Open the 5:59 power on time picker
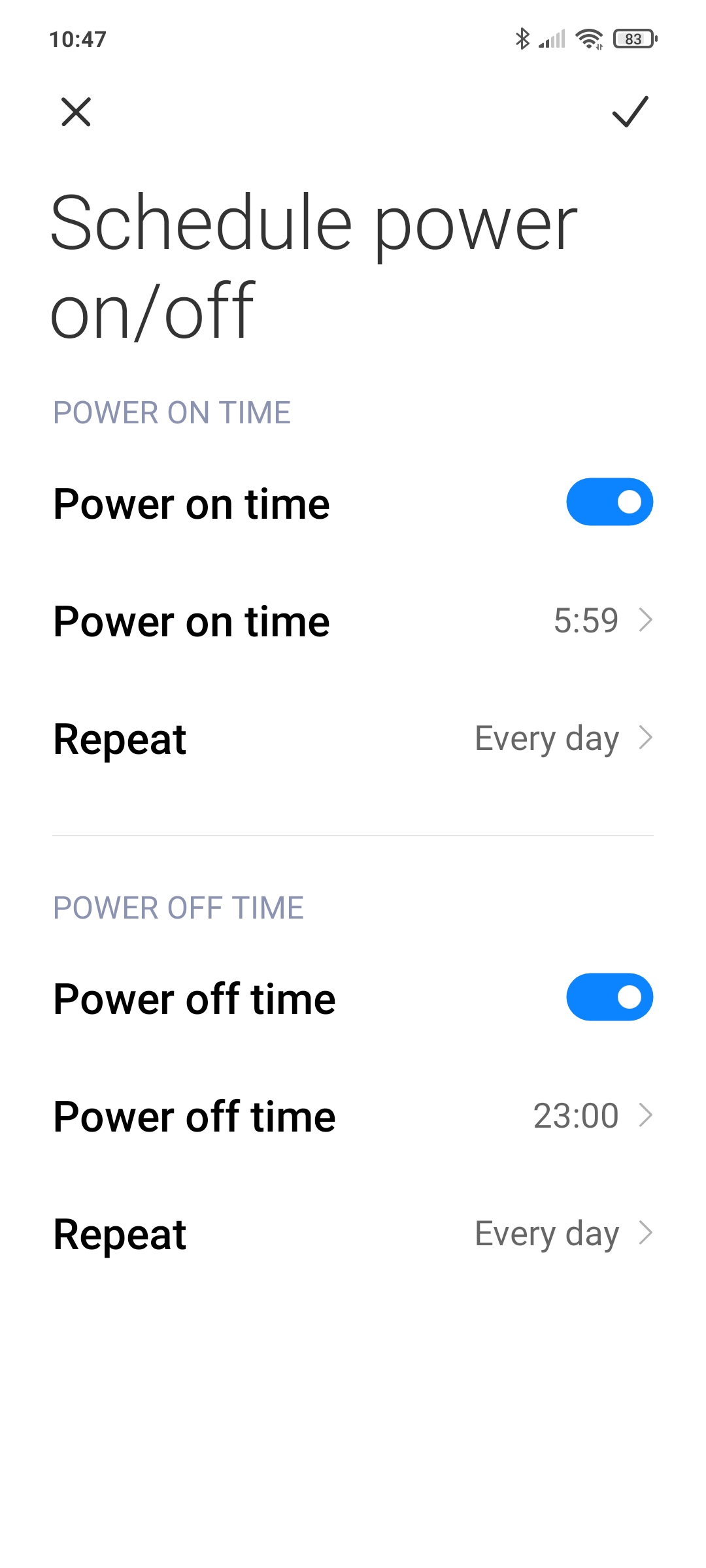 (353, 621)
